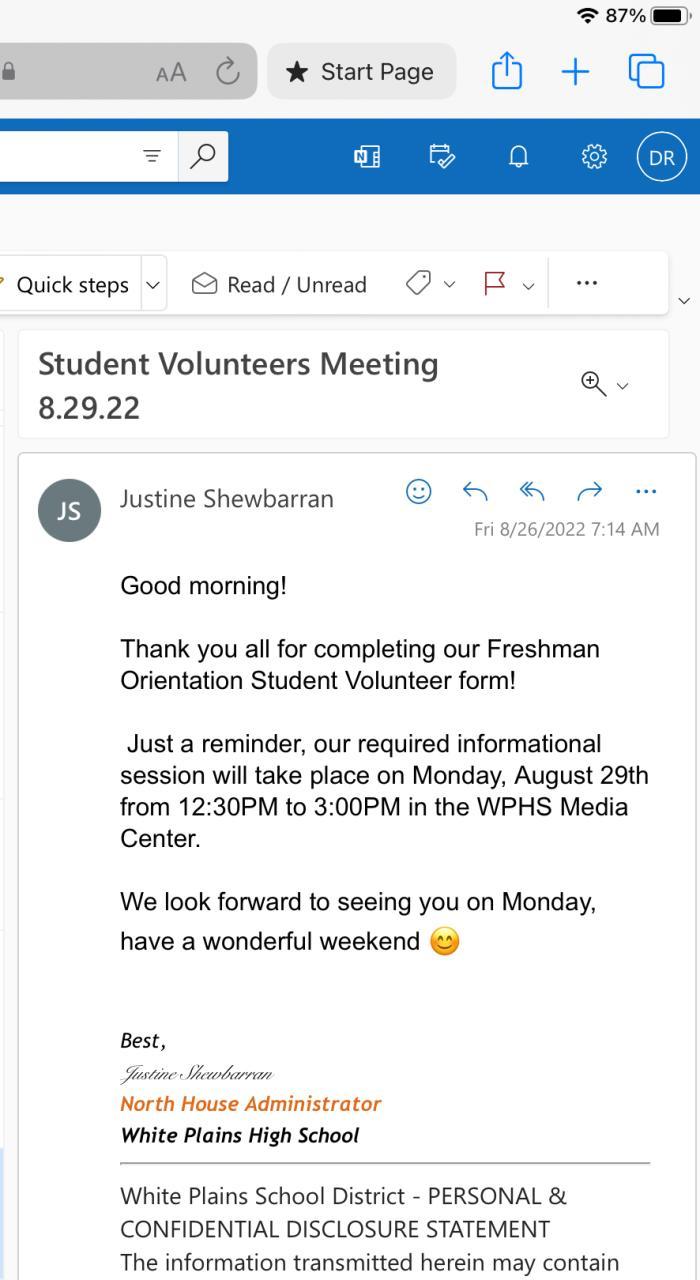Open the DR account profile
This screenshot has height=1280, width=700.
(x=661, y=157)
